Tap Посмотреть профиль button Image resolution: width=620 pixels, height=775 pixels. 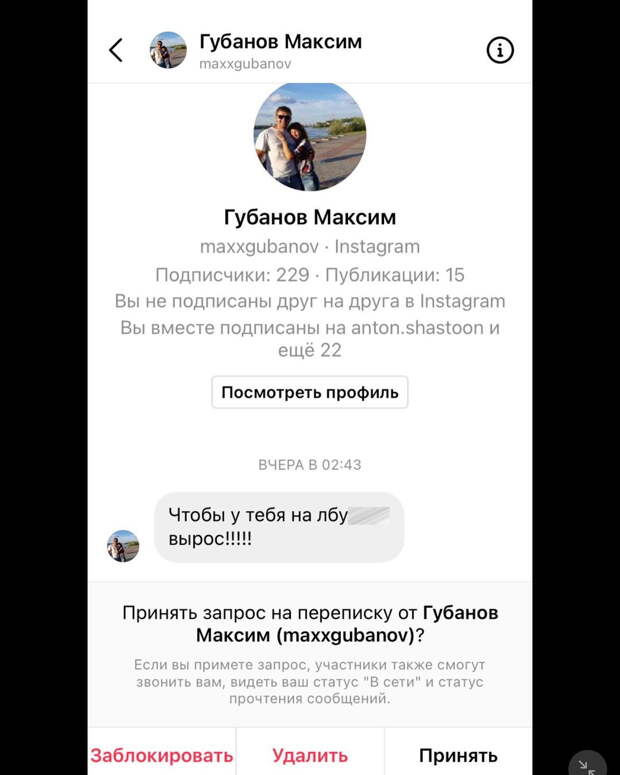tap(310, 392)
